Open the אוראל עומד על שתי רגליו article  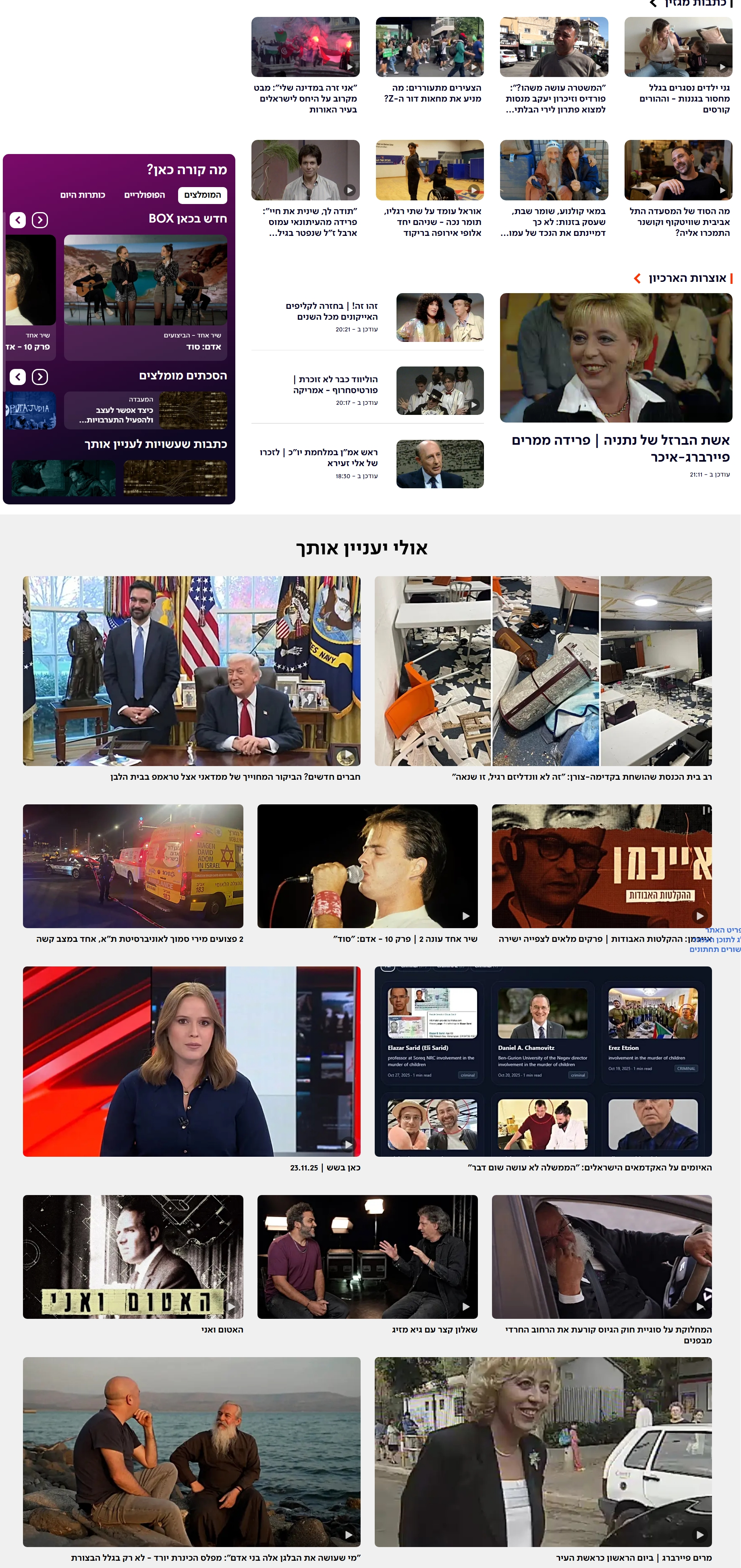tap(433, 222)
